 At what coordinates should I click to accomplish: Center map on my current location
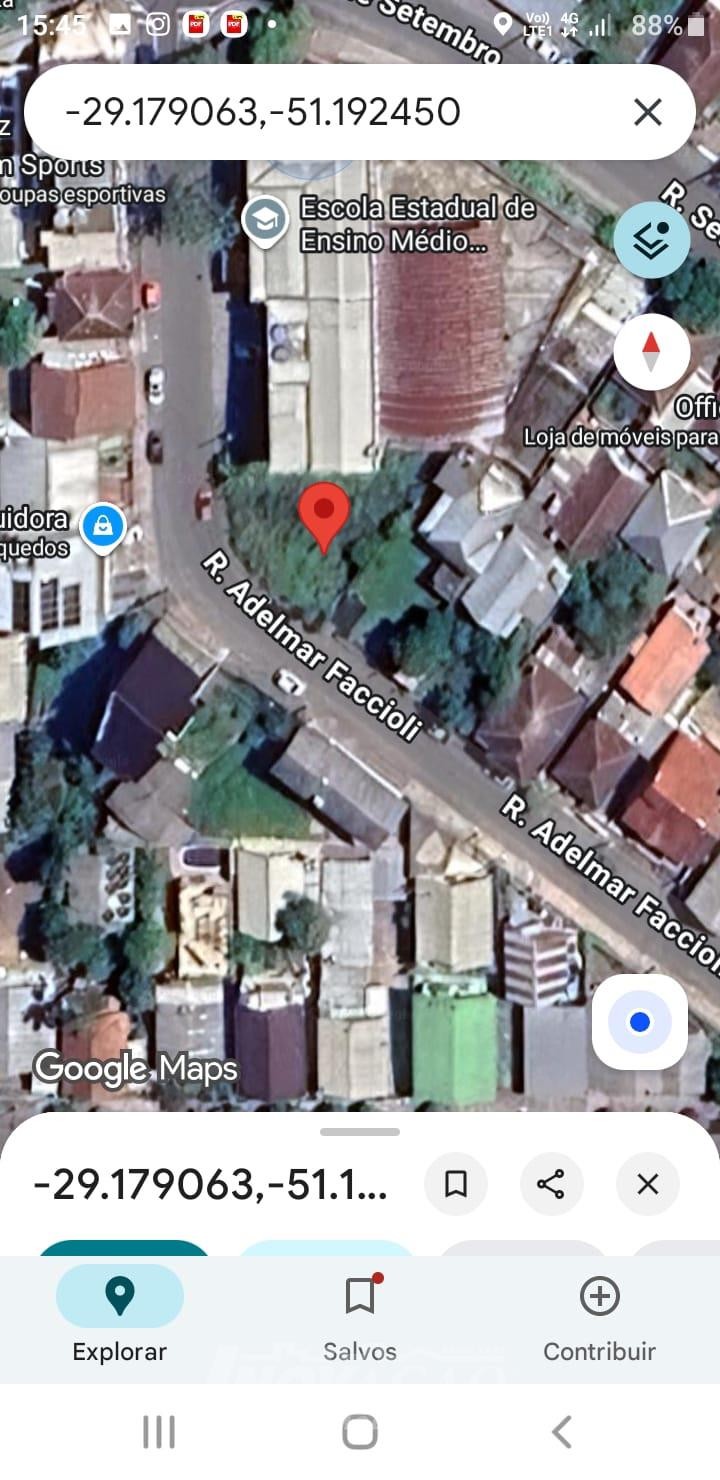point(640,1022)
